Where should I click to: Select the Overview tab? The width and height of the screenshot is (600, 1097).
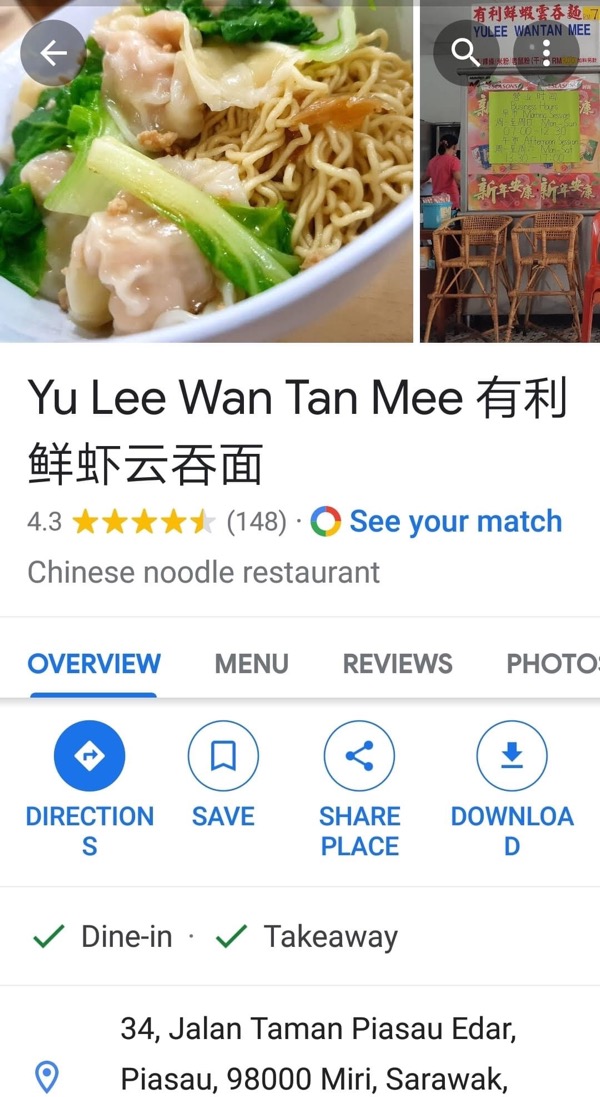(x=94, y=664)
